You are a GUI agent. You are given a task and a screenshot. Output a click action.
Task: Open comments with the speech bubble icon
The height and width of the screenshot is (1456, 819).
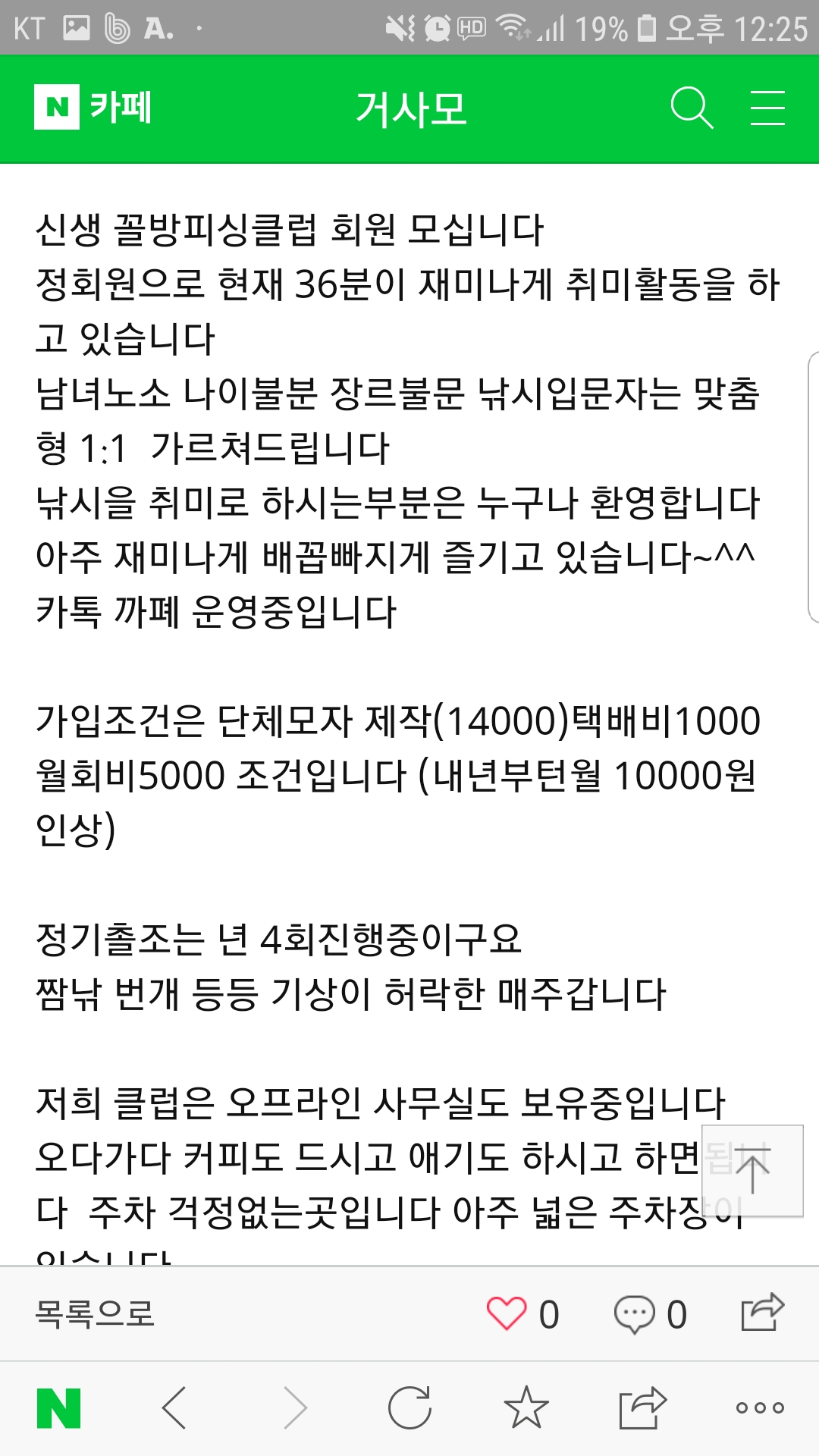(634, 1313)
